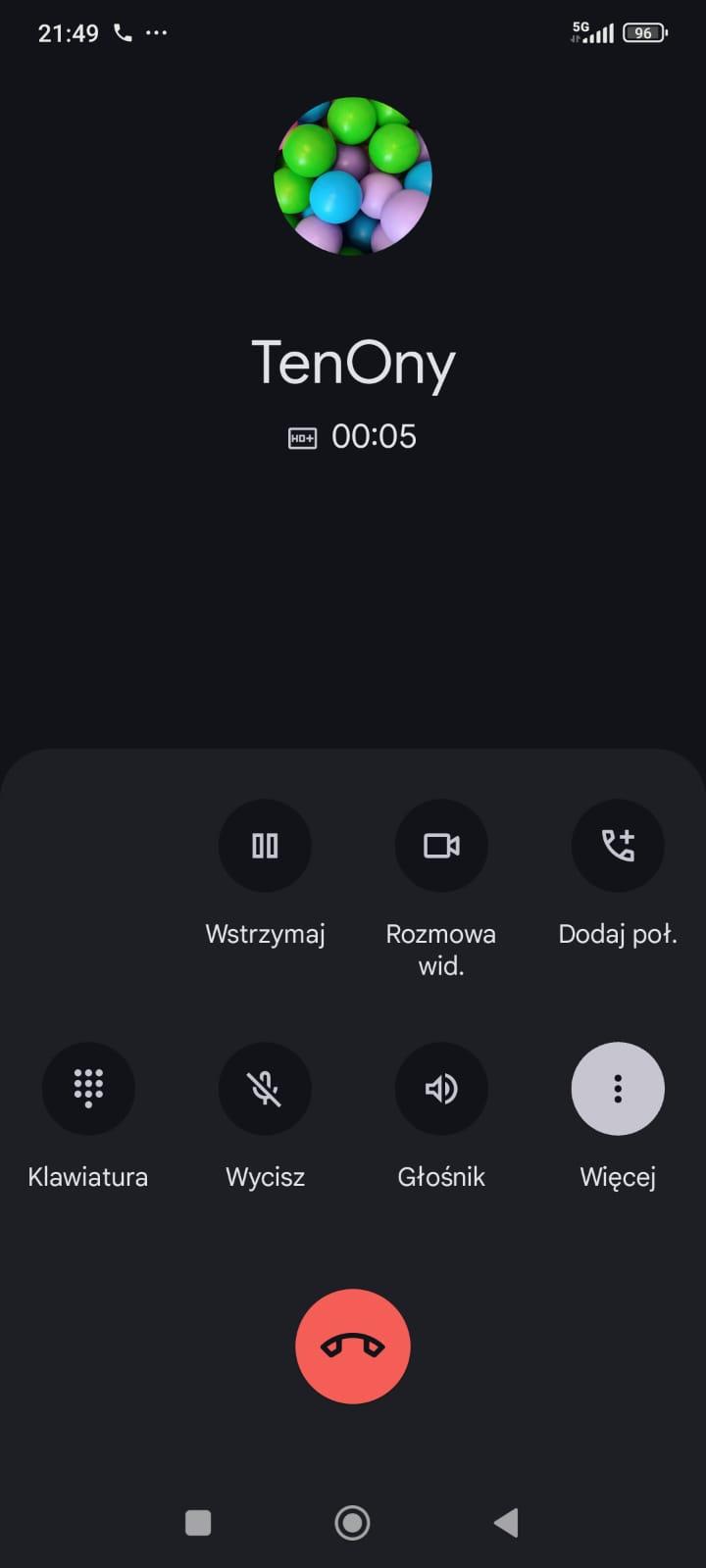Image resolution: width=706 pixels, height=1568 pixels.
Task: Go to the home screen
Action: (353, 1522)
